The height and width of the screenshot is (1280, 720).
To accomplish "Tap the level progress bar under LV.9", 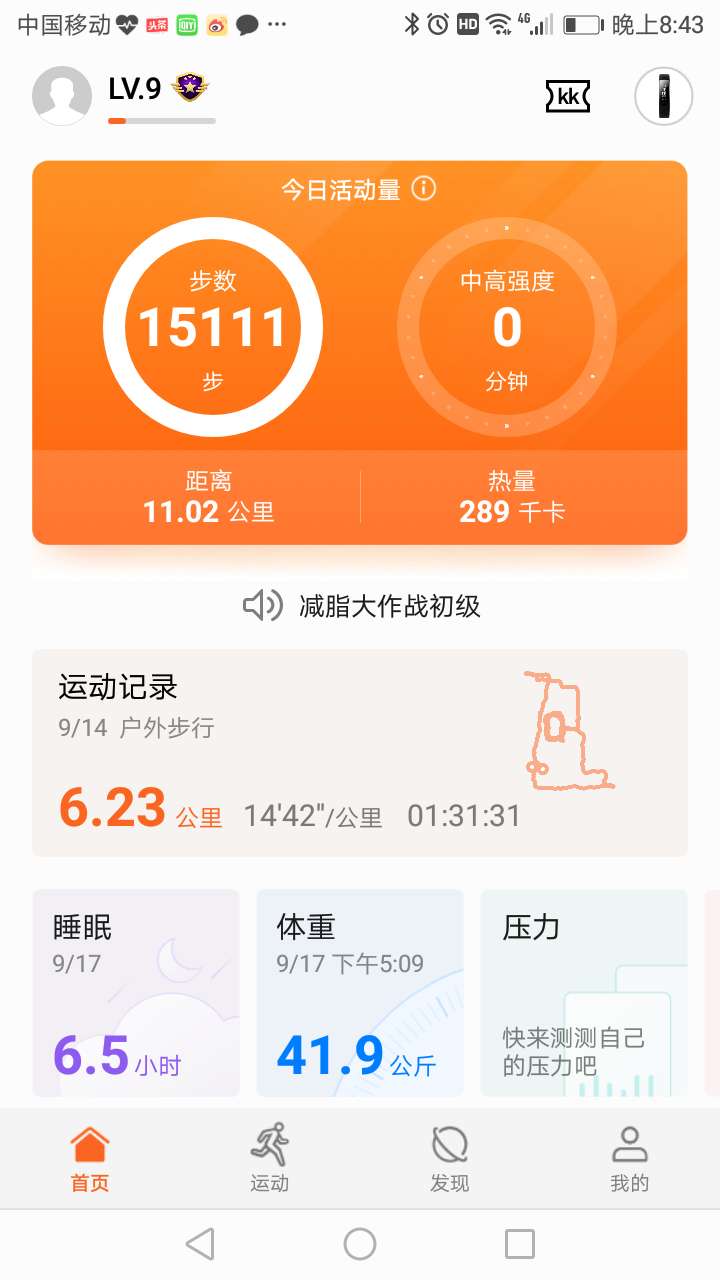I will point(160,122).
